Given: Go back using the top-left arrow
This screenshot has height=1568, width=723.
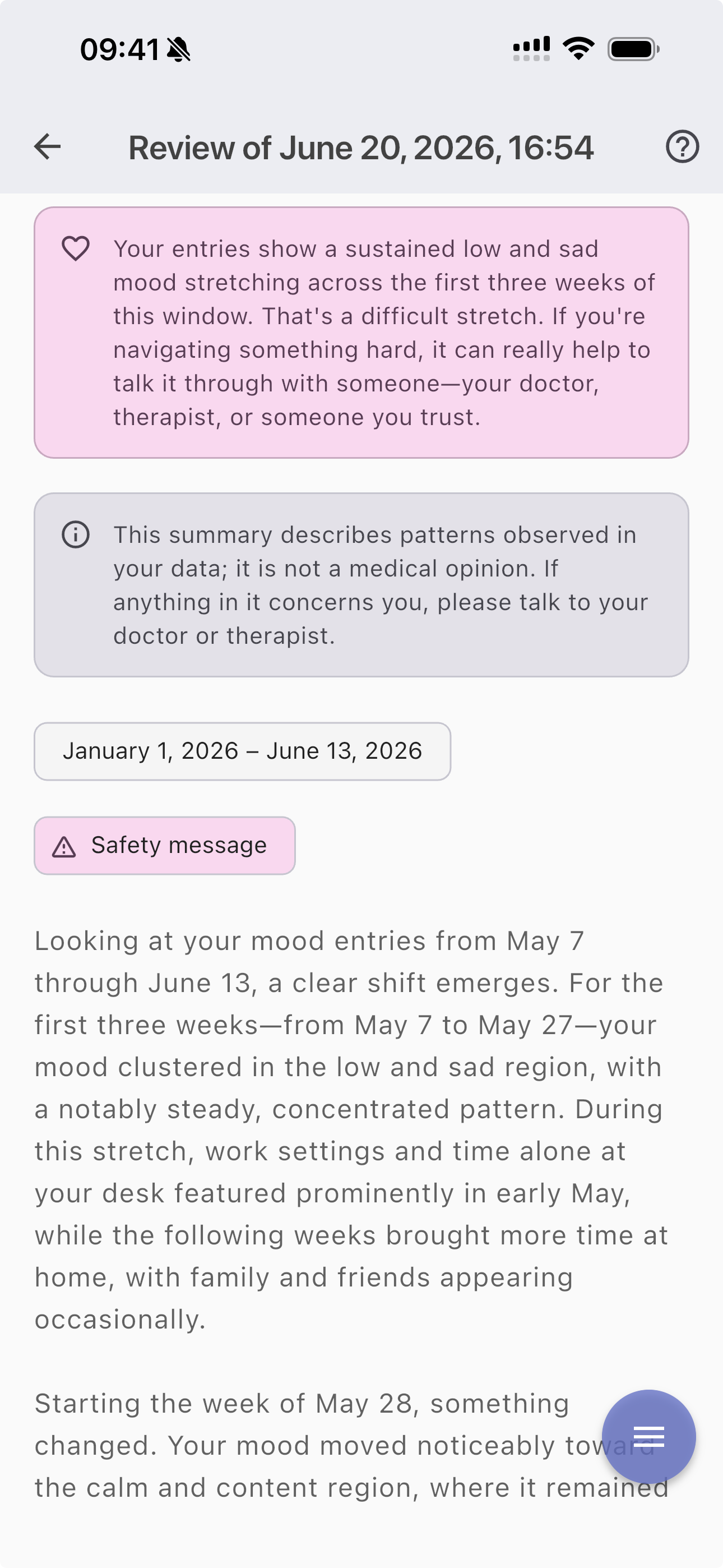Looking at the screenshot, I should (x=48, y=147).
